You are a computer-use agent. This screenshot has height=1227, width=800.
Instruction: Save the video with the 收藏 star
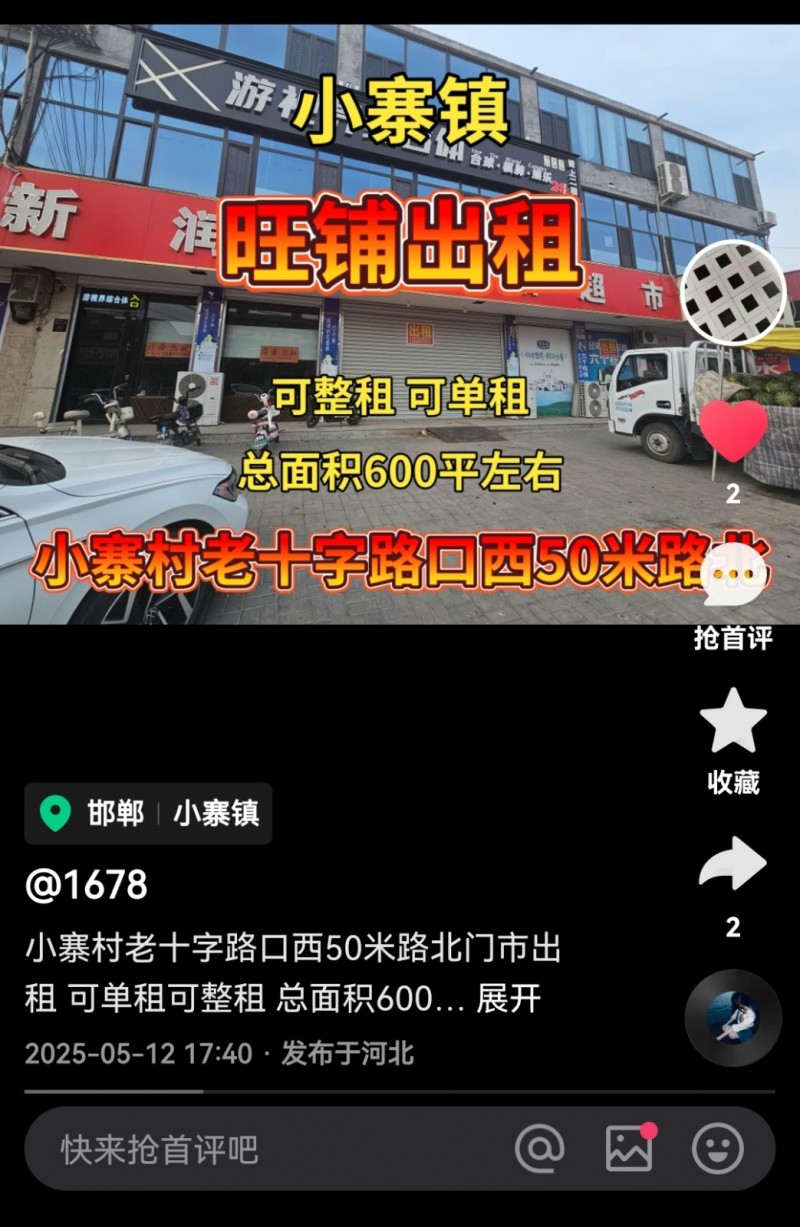733,722
